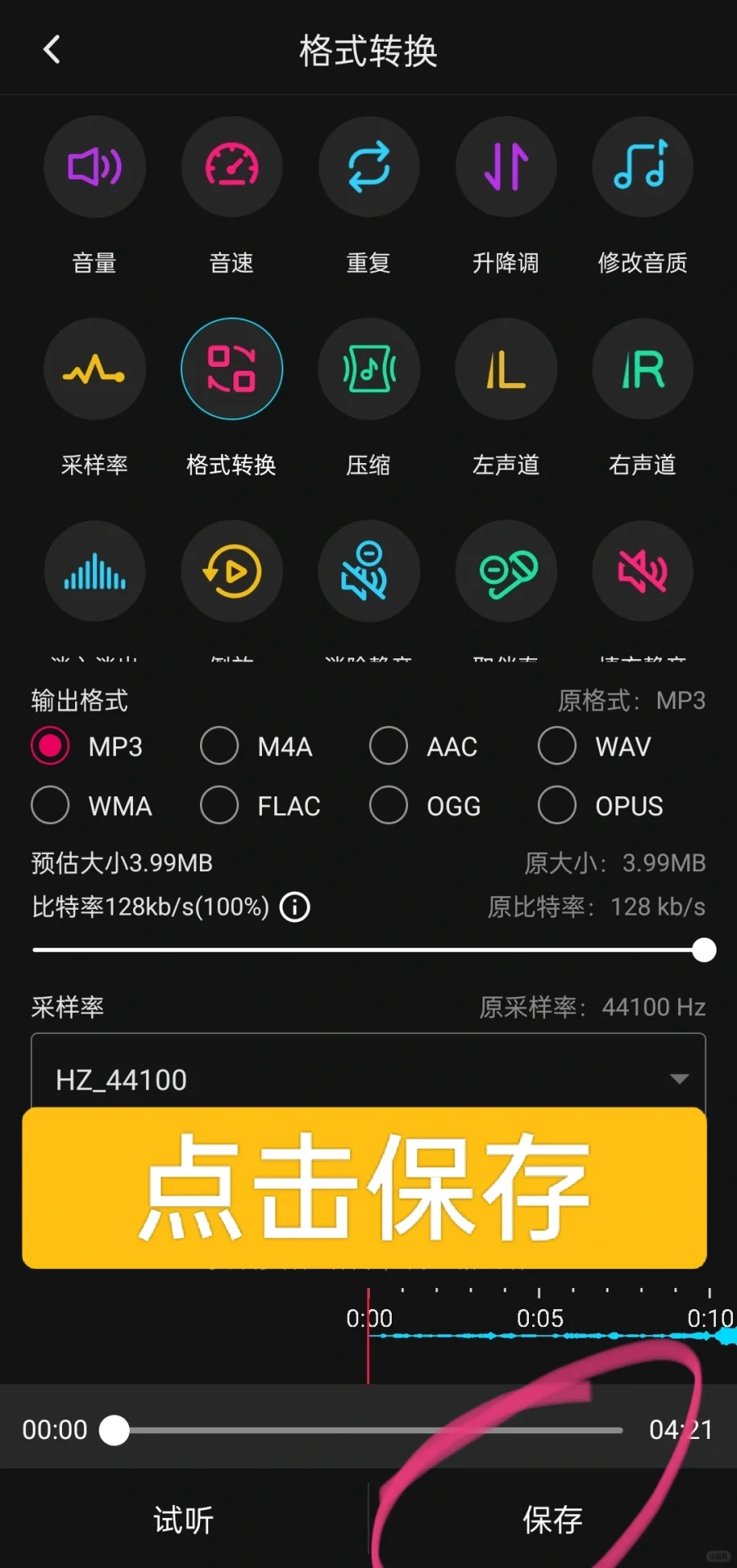Choose WAV as output format
Screen dimensions: 737x1568
(x=595, y=746)
